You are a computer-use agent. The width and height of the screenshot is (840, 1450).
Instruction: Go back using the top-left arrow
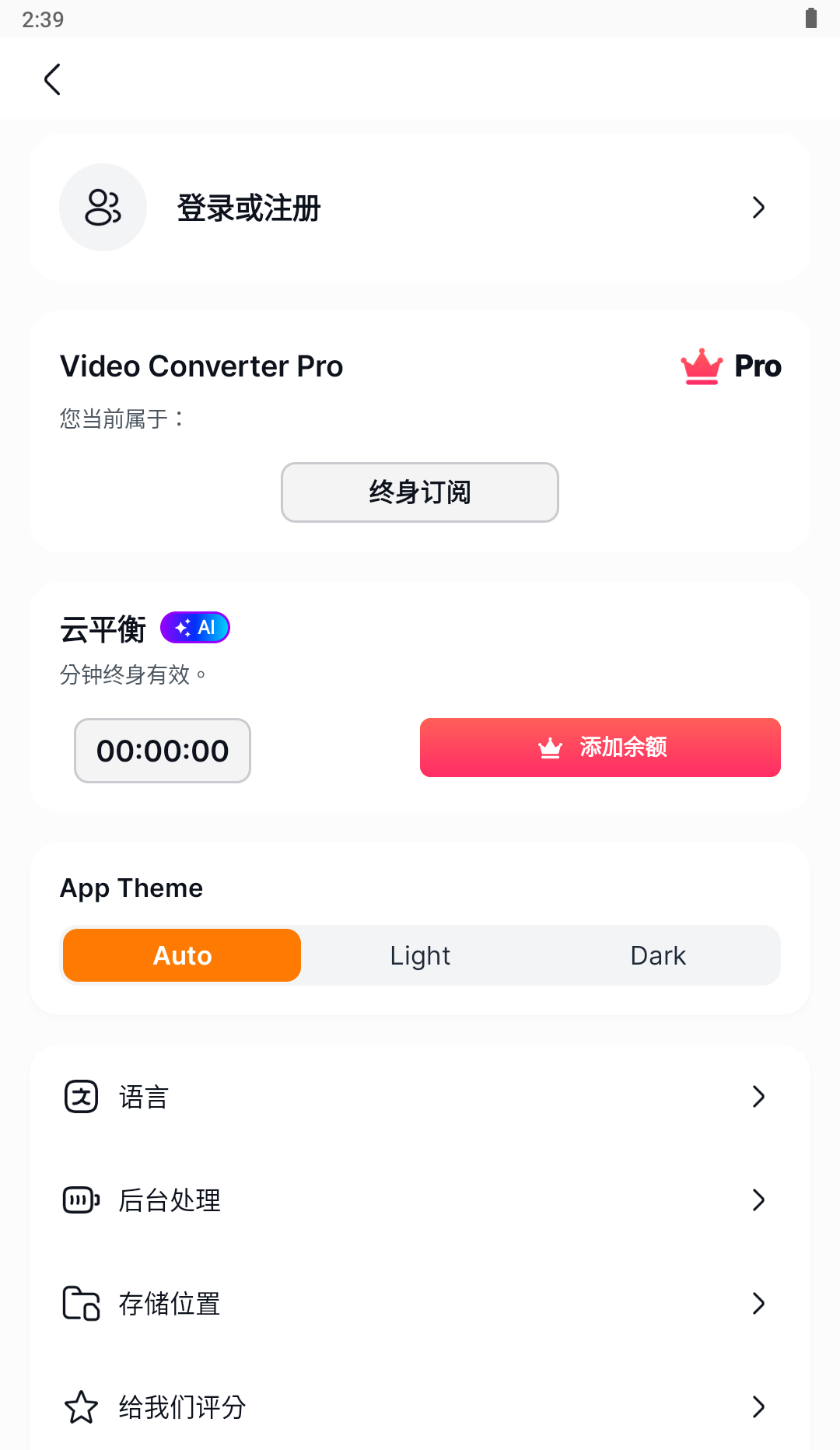click(x=52, y=79)
